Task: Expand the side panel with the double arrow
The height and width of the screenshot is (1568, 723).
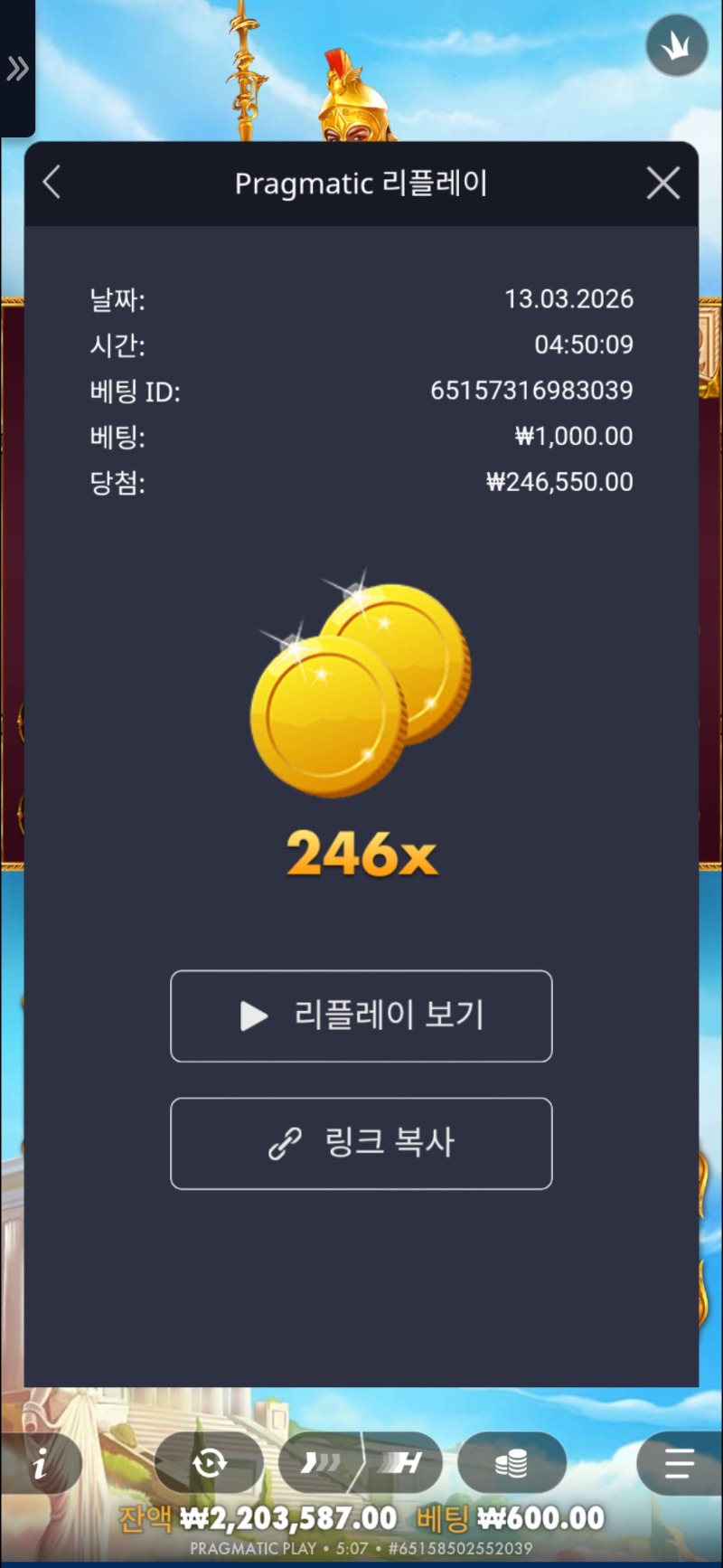Action: click(x=17, y=68)
